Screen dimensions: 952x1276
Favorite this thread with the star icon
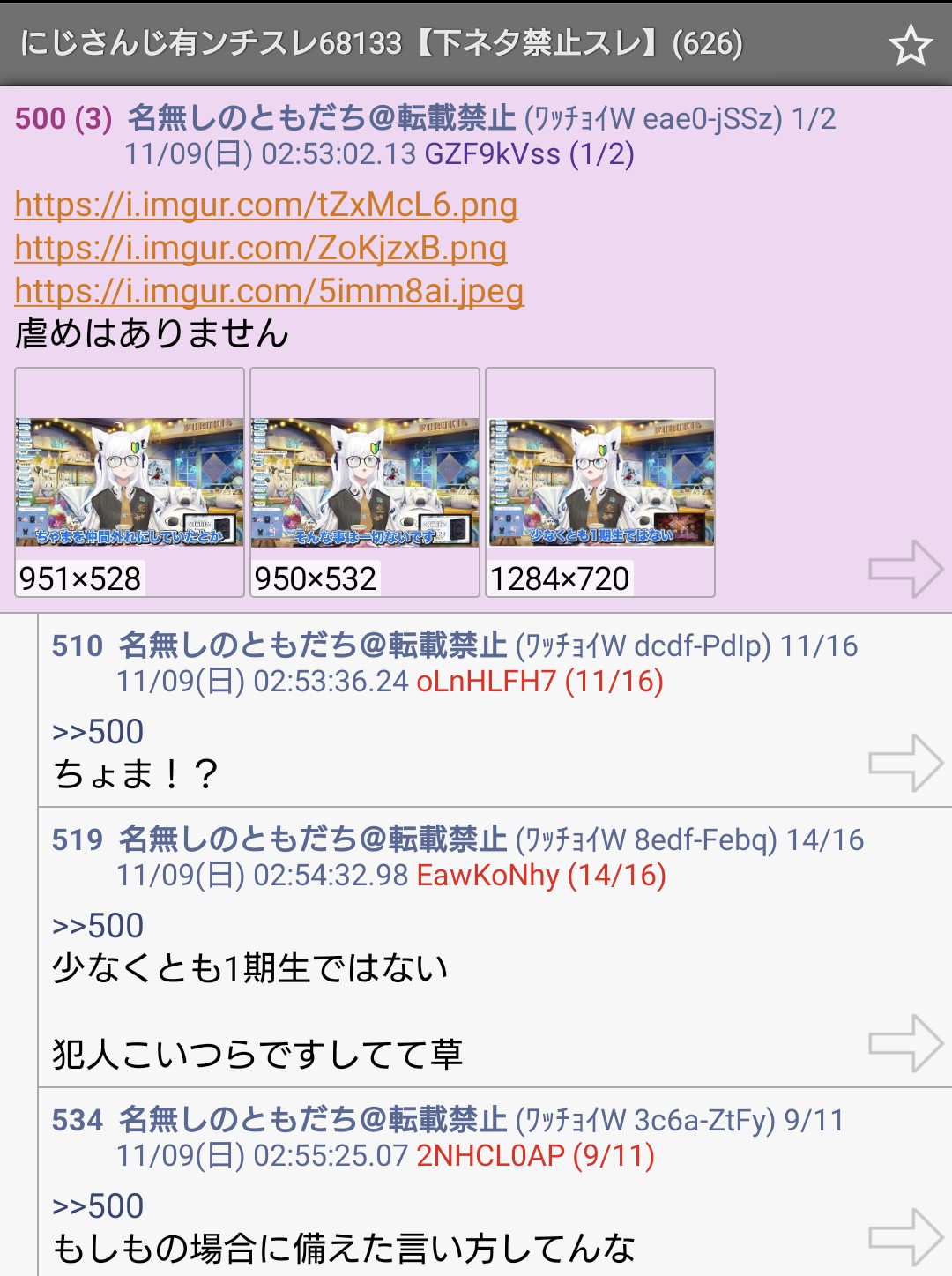(x=910, y=45)
